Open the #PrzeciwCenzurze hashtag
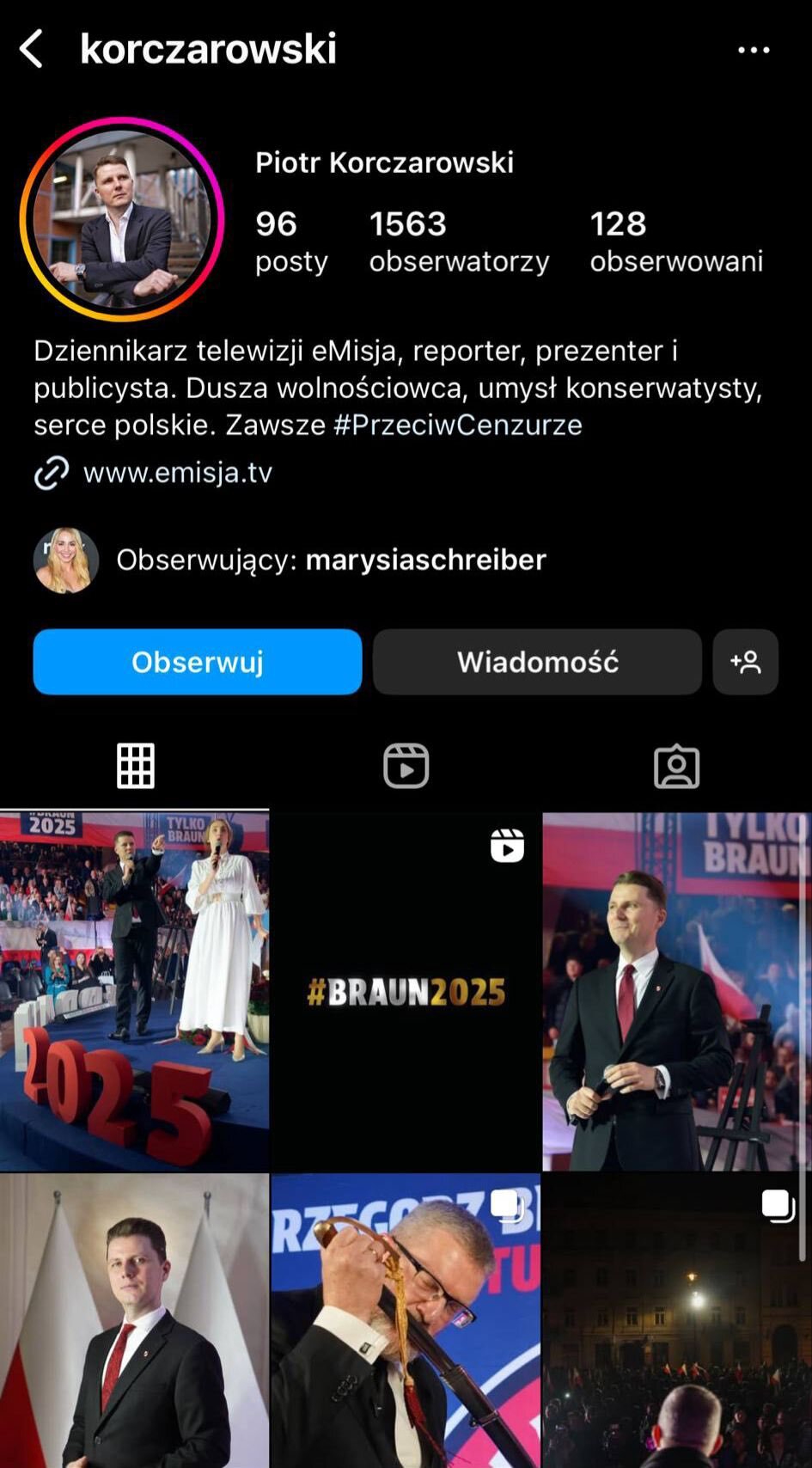 458,425
